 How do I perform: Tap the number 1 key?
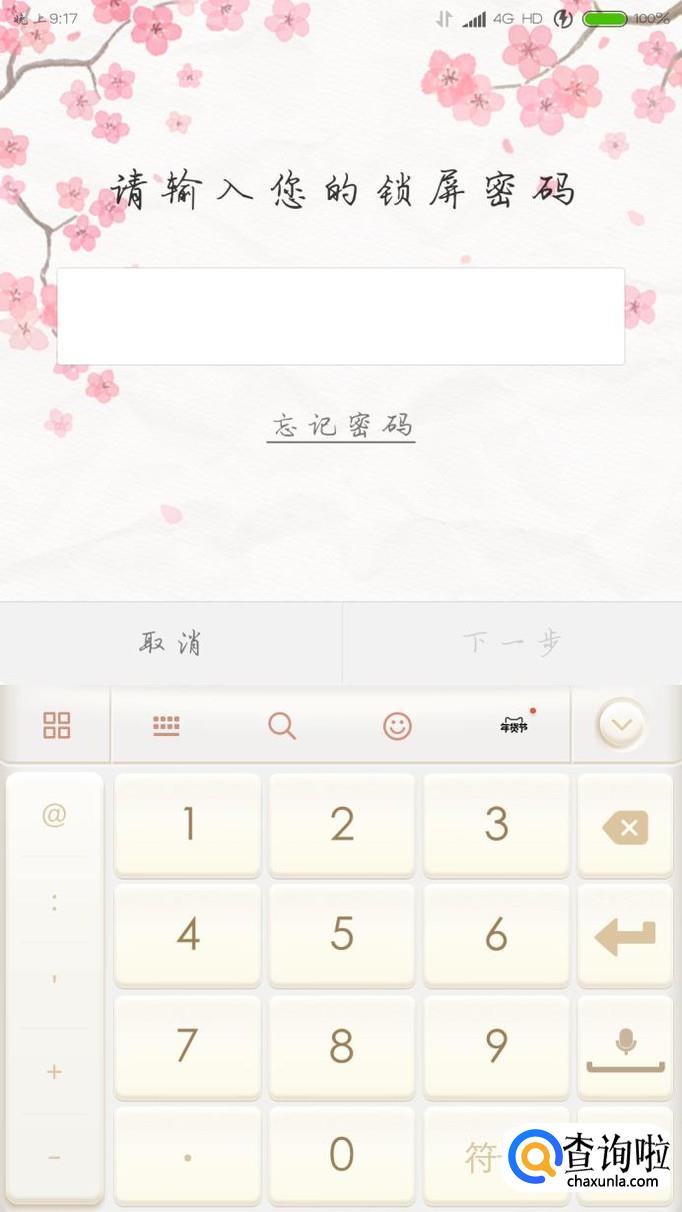pos(188,825)
